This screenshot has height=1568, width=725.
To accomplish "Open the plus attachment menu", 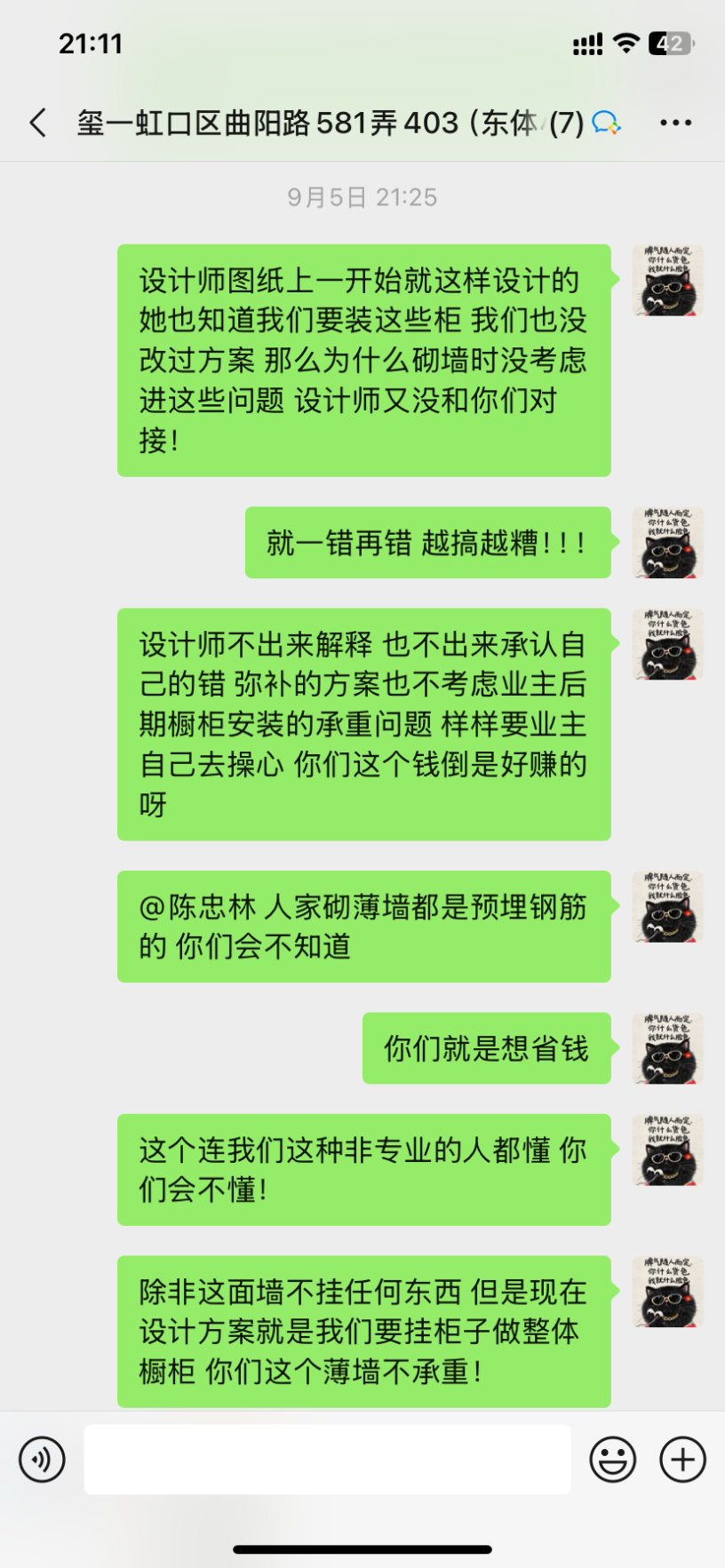I will pos(682,1459).
